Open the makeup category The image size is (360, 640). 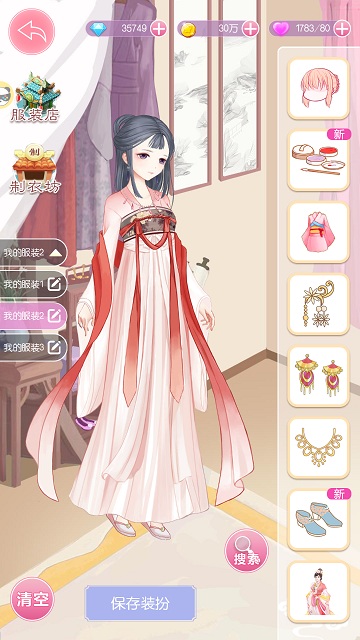(x=318, y=160)
